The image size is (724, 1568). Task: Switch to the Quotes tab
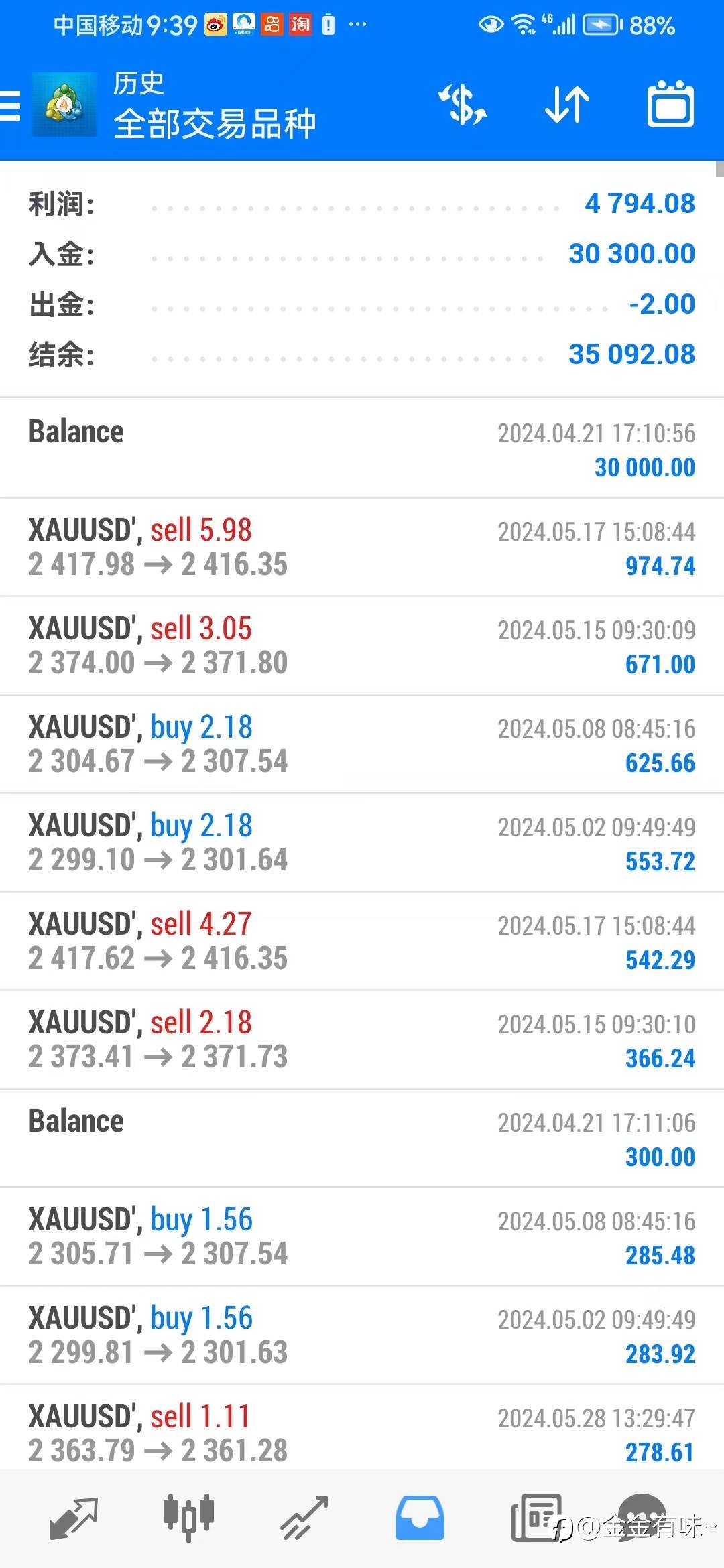coord(74,1518)
